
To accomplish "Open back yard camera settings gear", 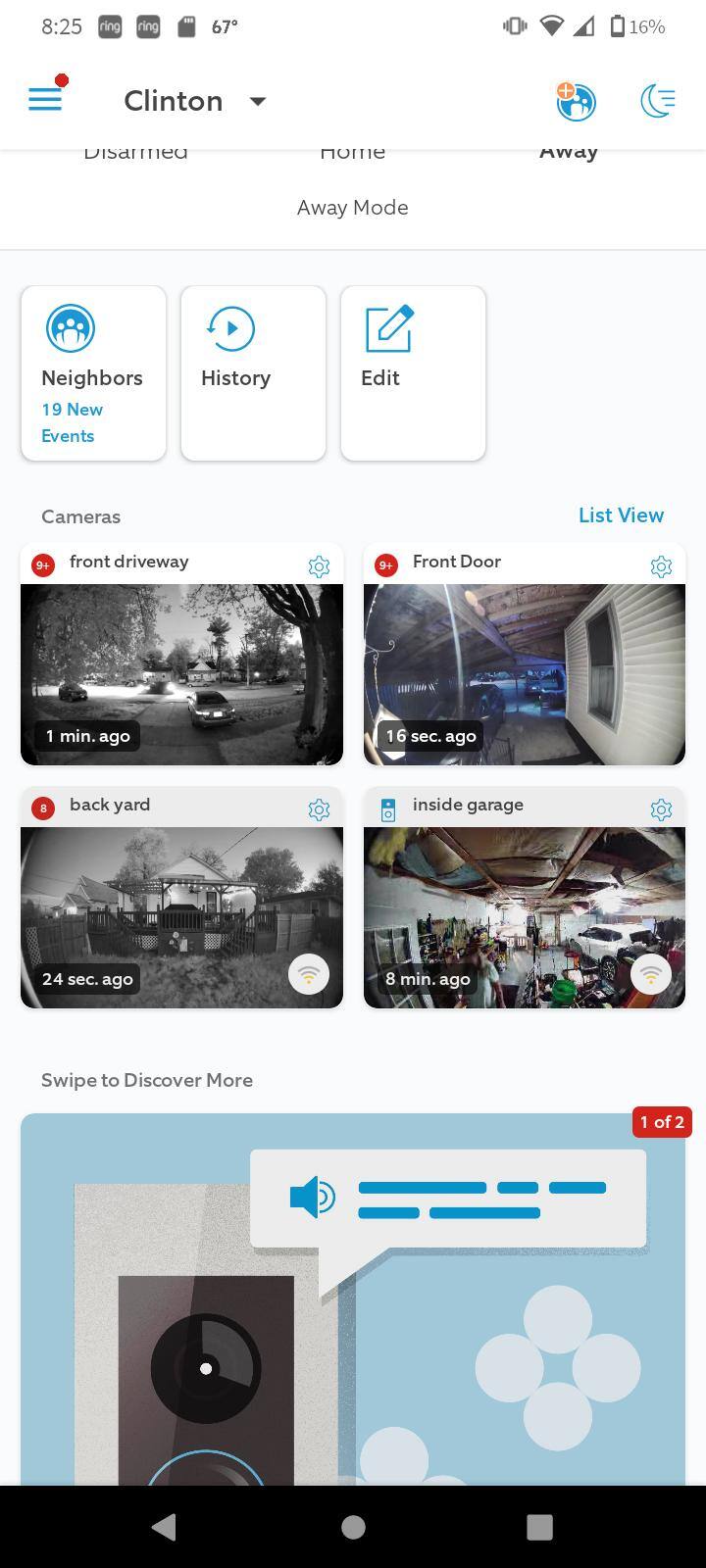I will point(319,809).
